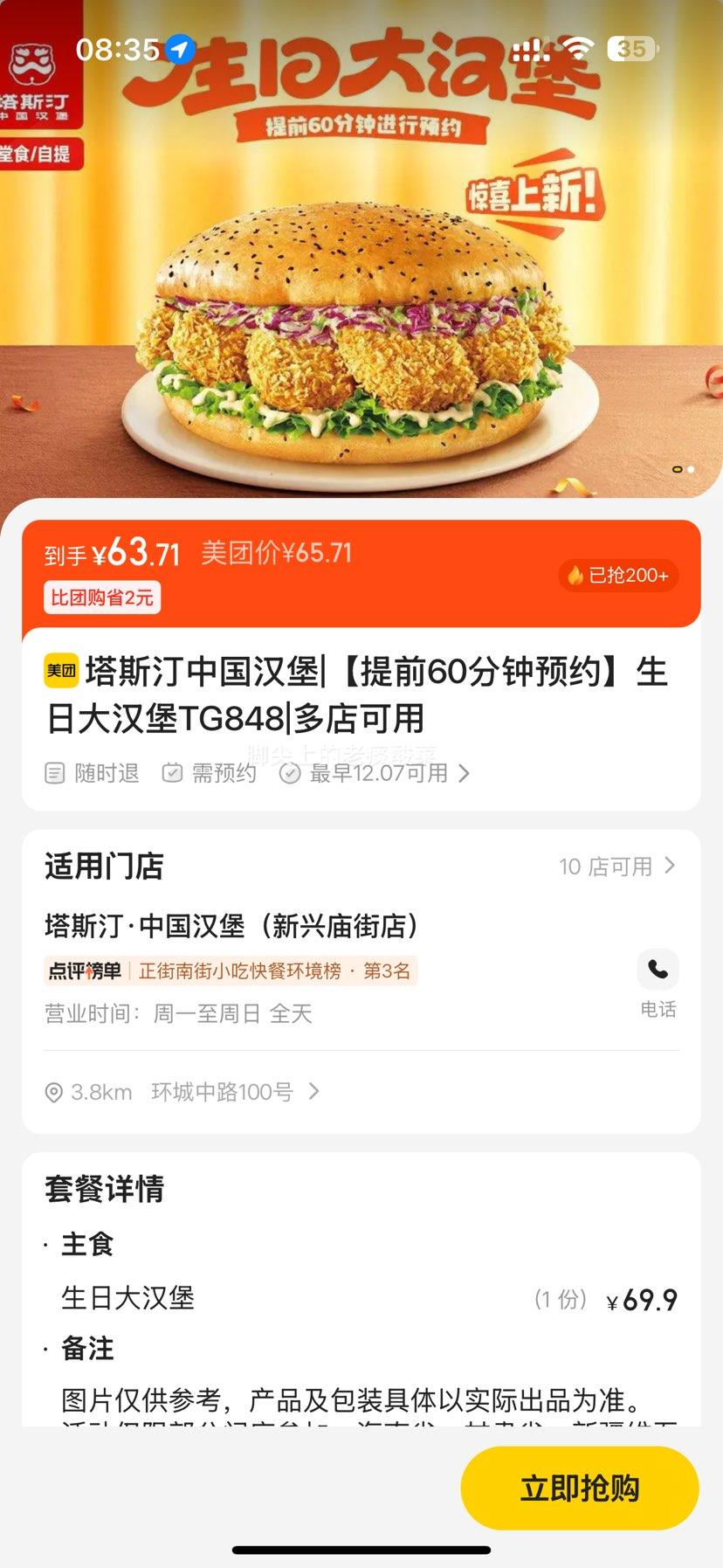Click the 比团购省2元 savings badge

[101, 597]
